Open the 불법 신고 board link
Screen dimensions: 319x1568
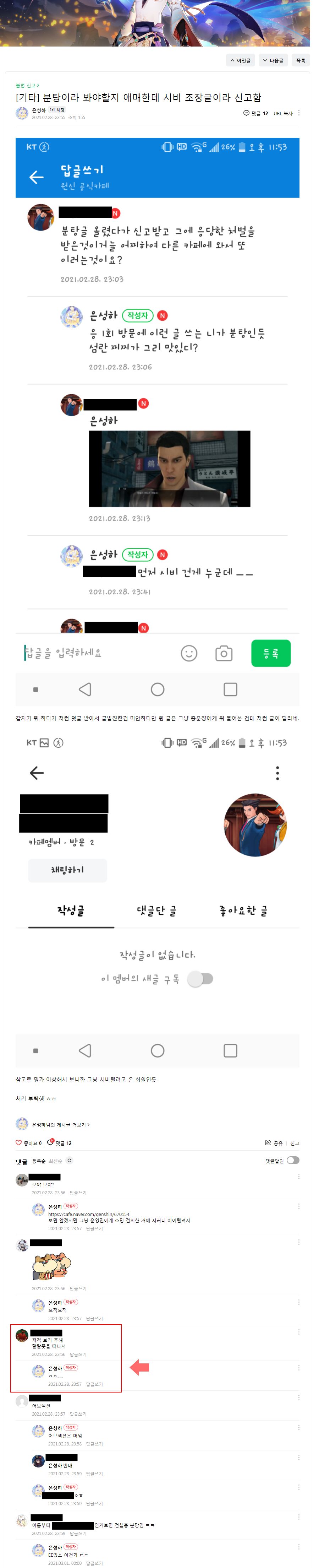click(27, 86)
